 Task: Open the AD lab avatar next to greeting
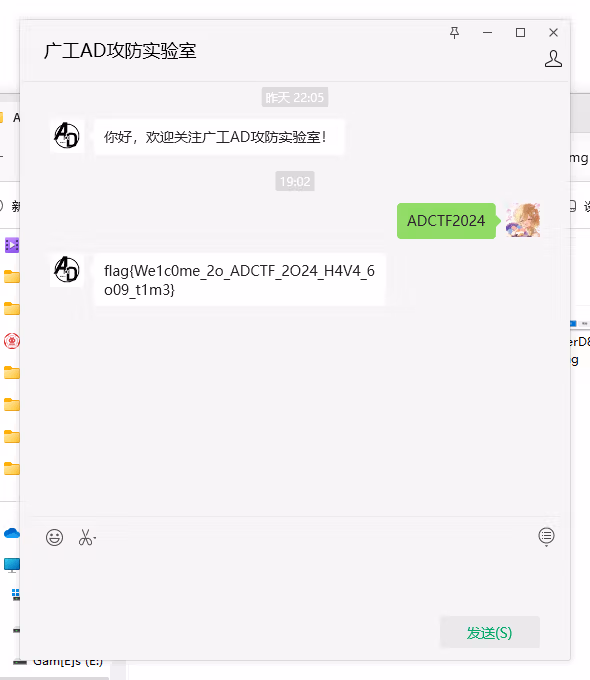[67, 136]
